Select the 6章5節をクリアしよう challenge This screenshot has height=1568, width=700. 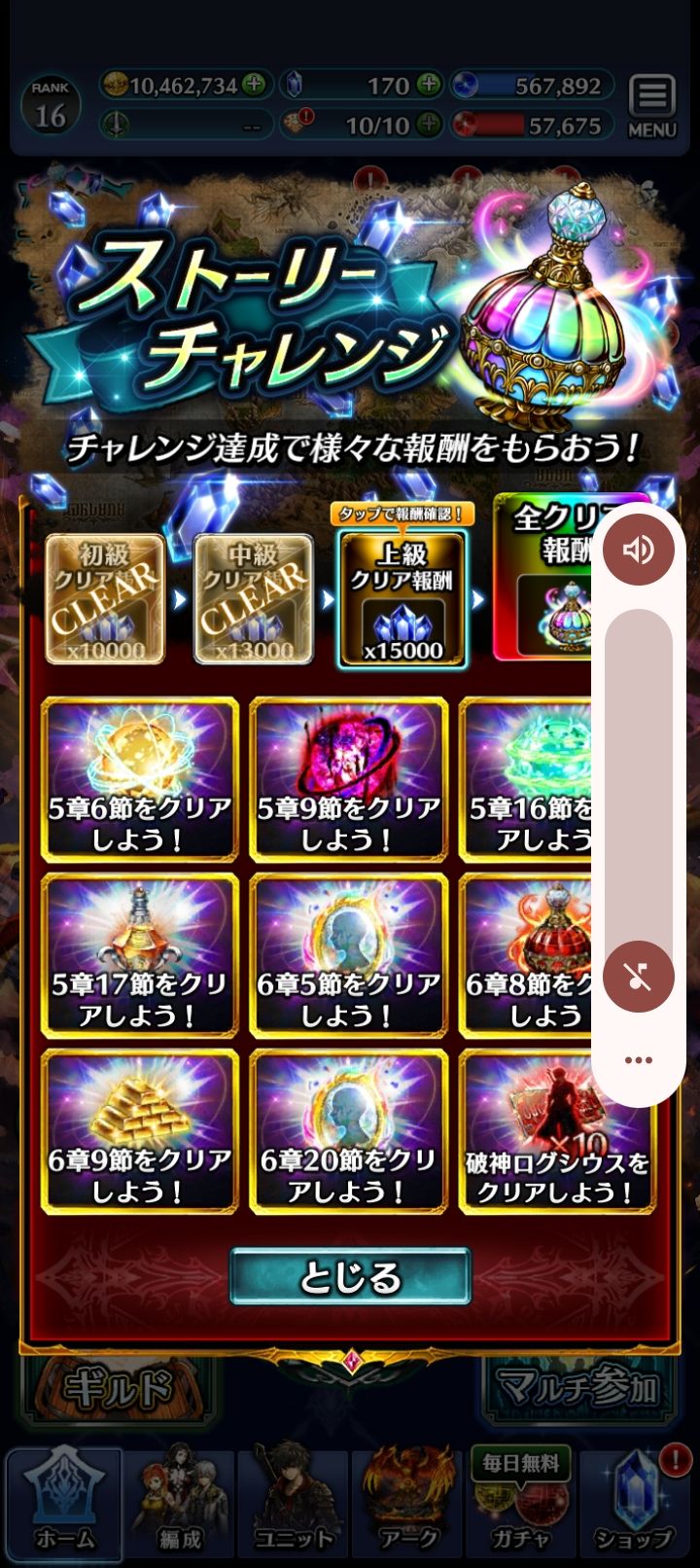click(348, 955)
